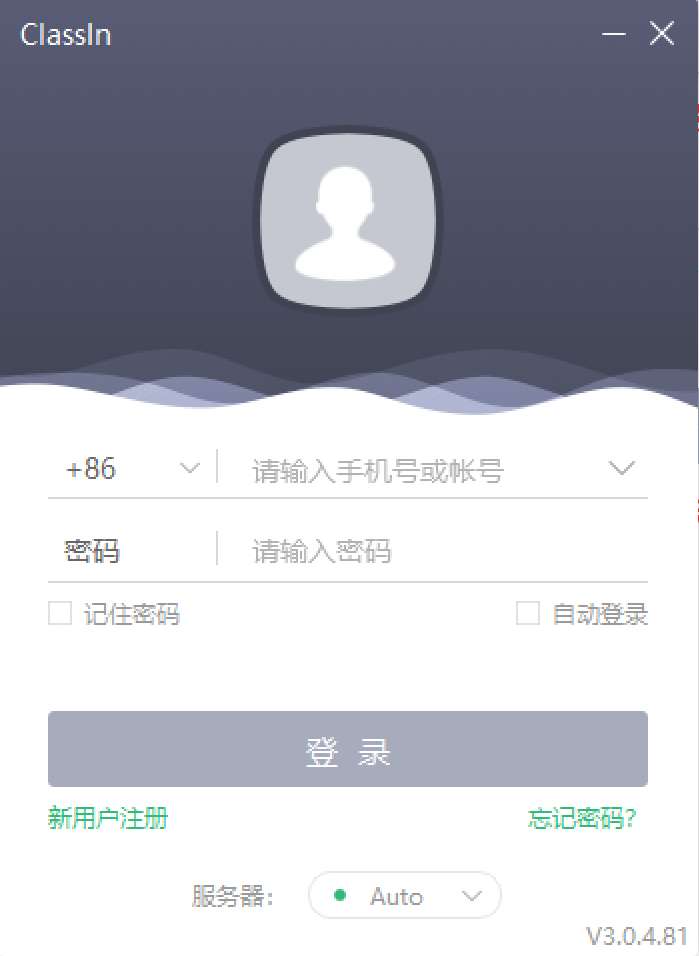This screenshot has width=699, height=956.
Task: Minimize the ClassIn login window
Action: tap(614, 34)
